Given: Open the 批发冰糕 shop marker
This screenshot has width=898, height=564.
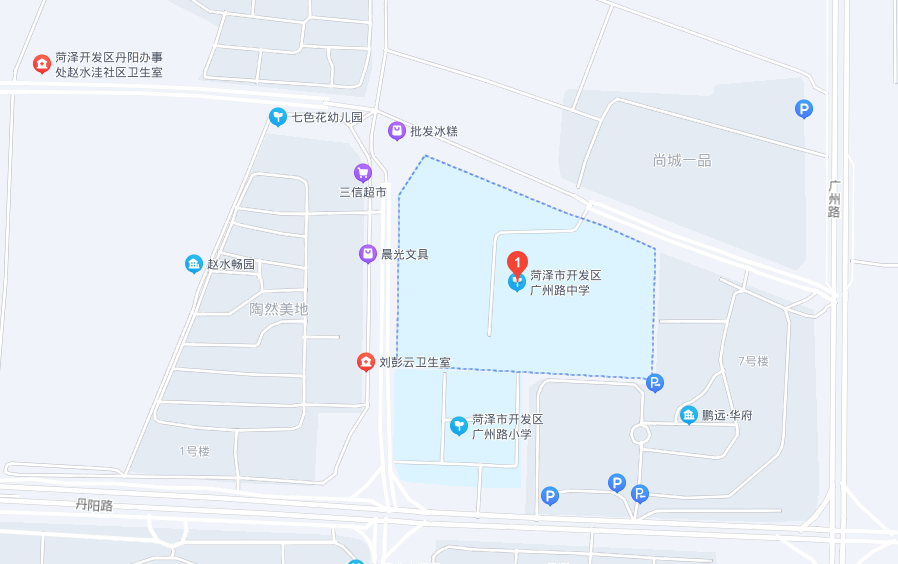Looking at the screenshot, I should pyautogui.click(x=397, y=131).
